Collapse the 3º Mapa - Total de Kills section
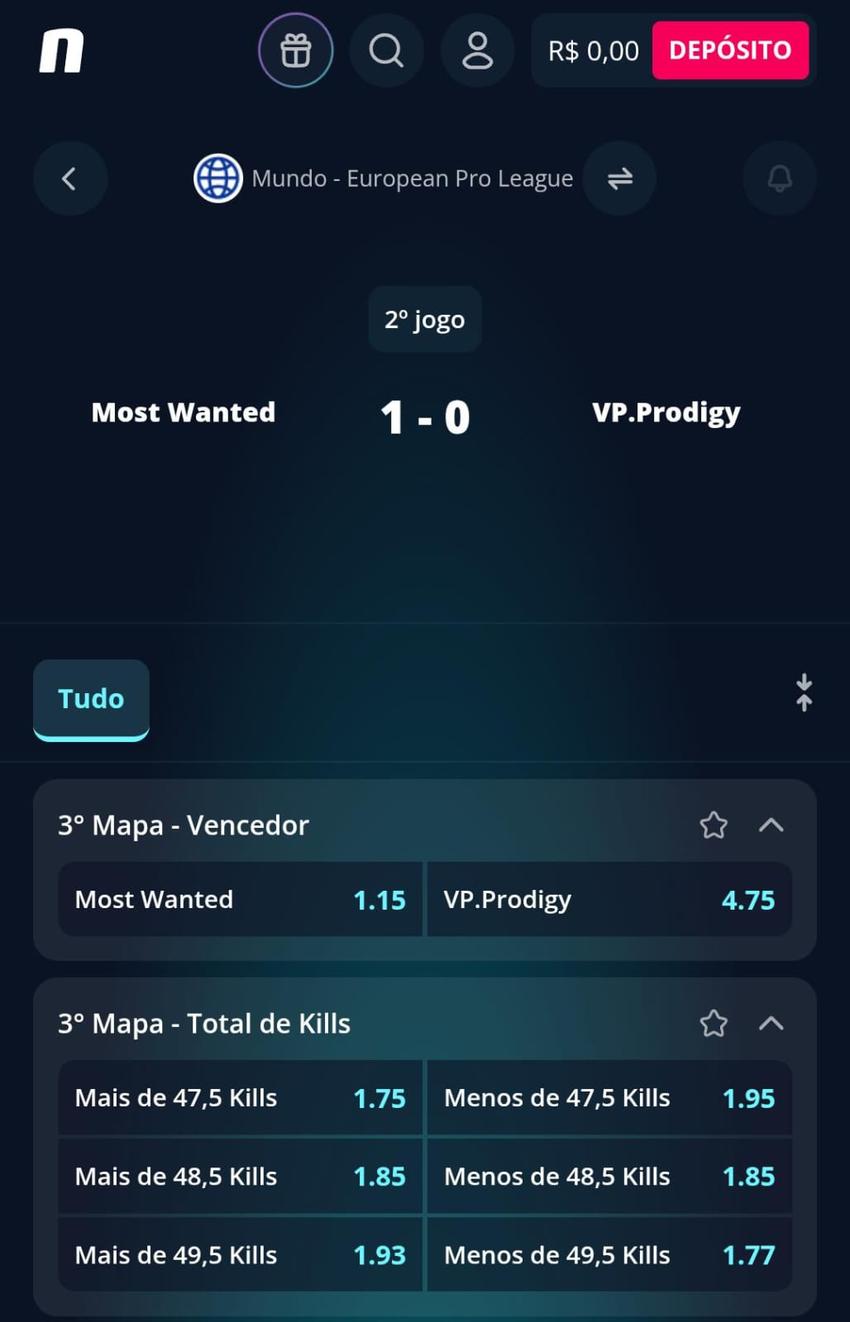This screenshot has height=1322, width=850. [770, 1023]
